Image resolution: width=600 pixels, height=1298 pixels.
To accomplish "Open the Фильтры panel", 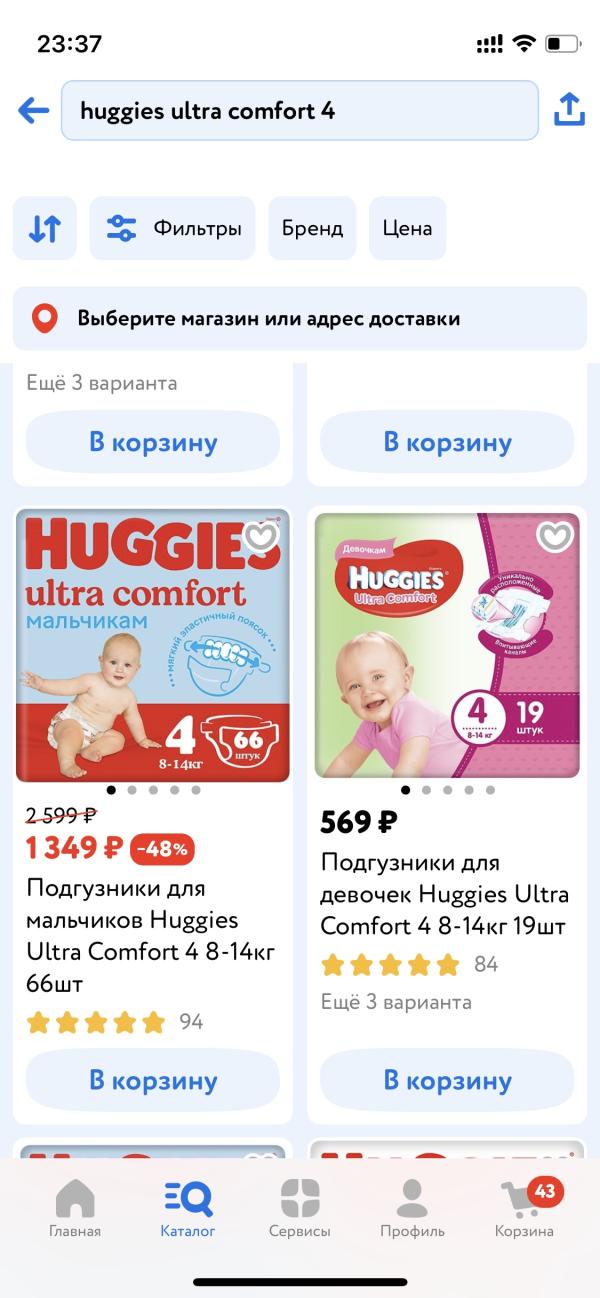I will [x=173, y=228].
